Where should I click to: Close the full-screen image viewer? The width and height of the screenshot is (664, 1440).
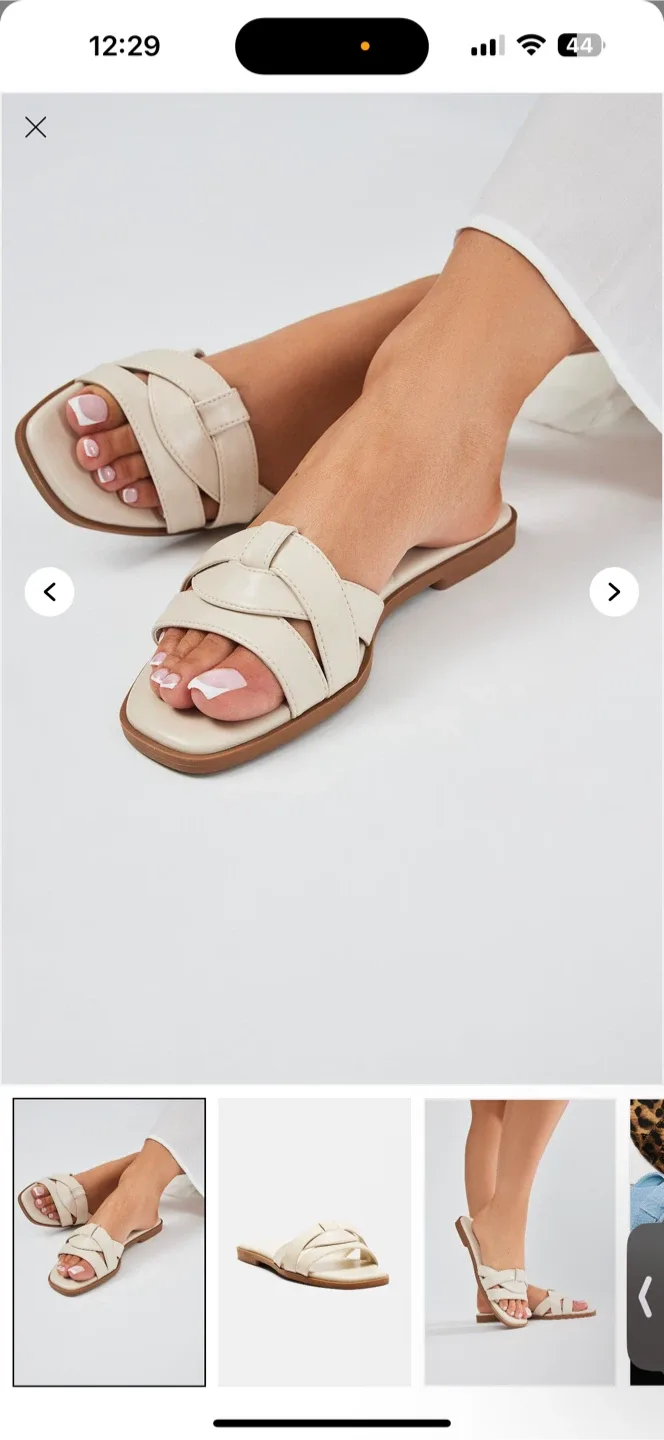pyautogui.click(x=36, y=127)
